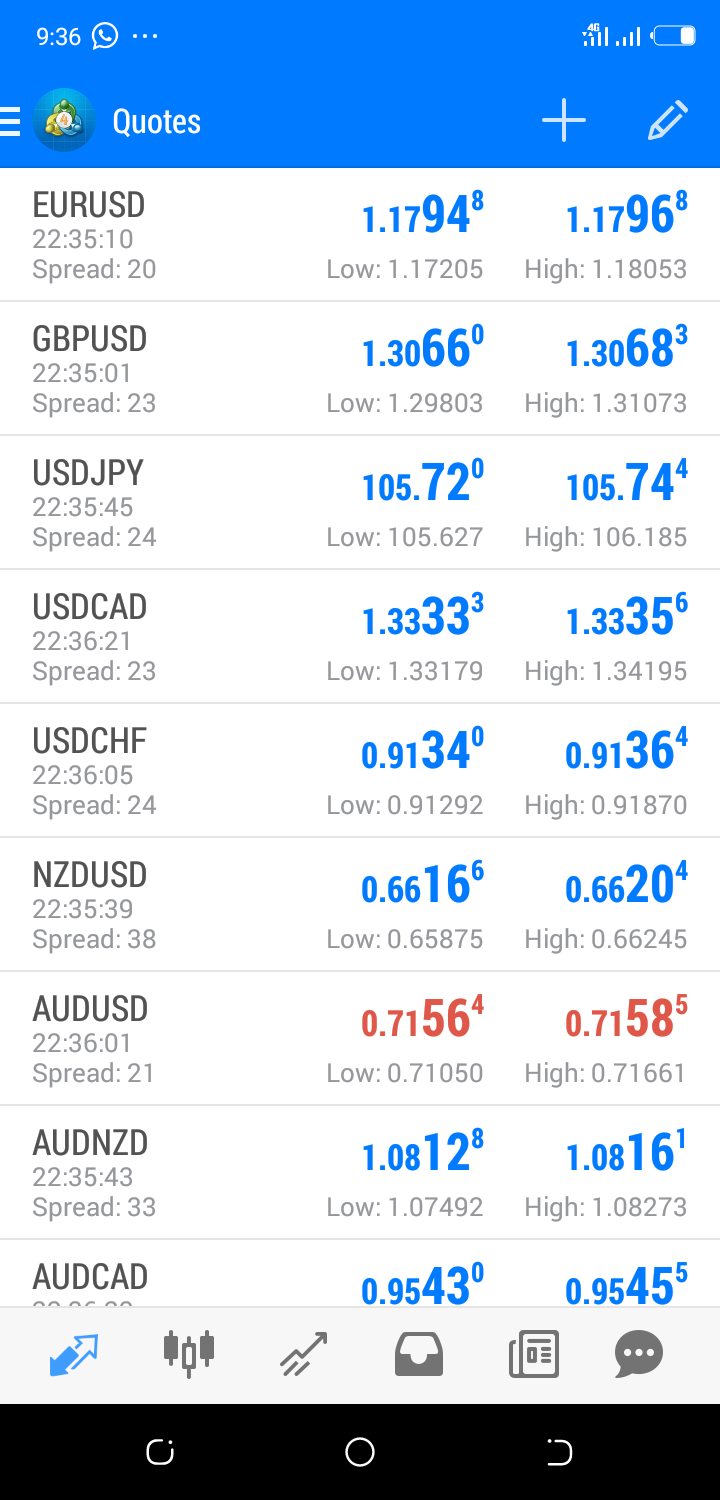
Task: Go to the system home screen
Action: 360,1452
